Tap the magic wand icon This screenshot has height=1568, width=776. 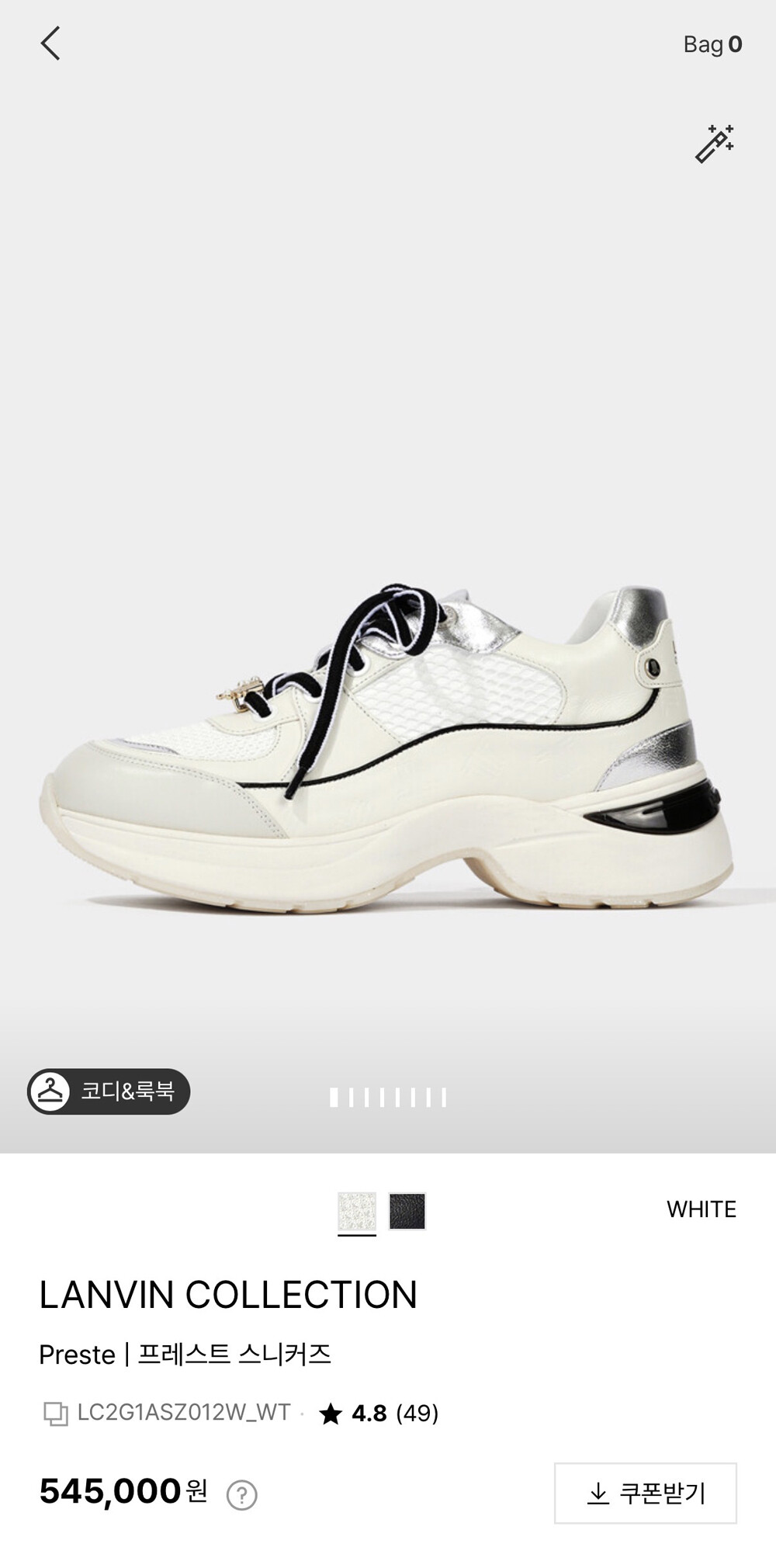715,144
